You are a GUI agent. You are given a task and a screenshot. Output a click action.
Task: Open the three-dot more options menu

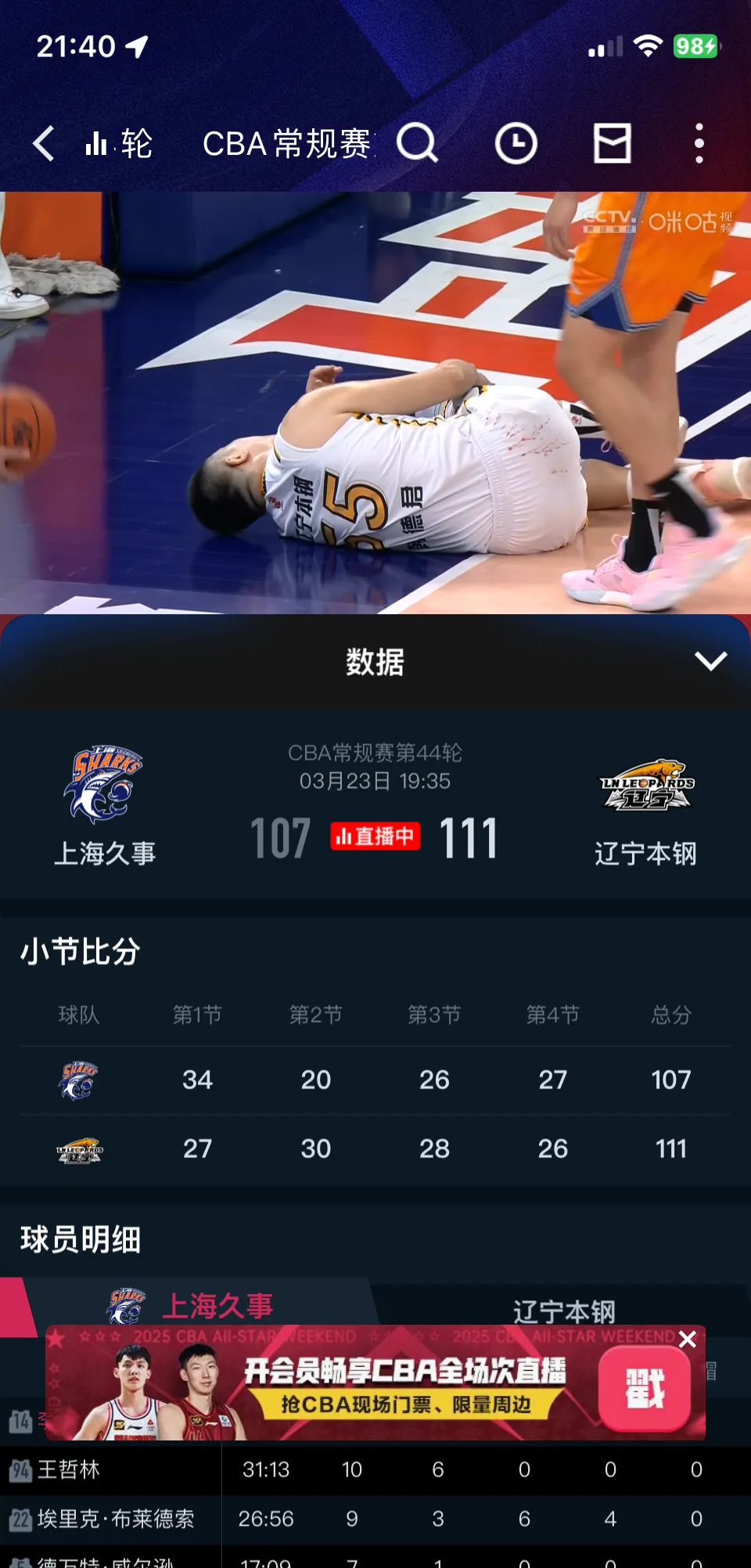699,144
